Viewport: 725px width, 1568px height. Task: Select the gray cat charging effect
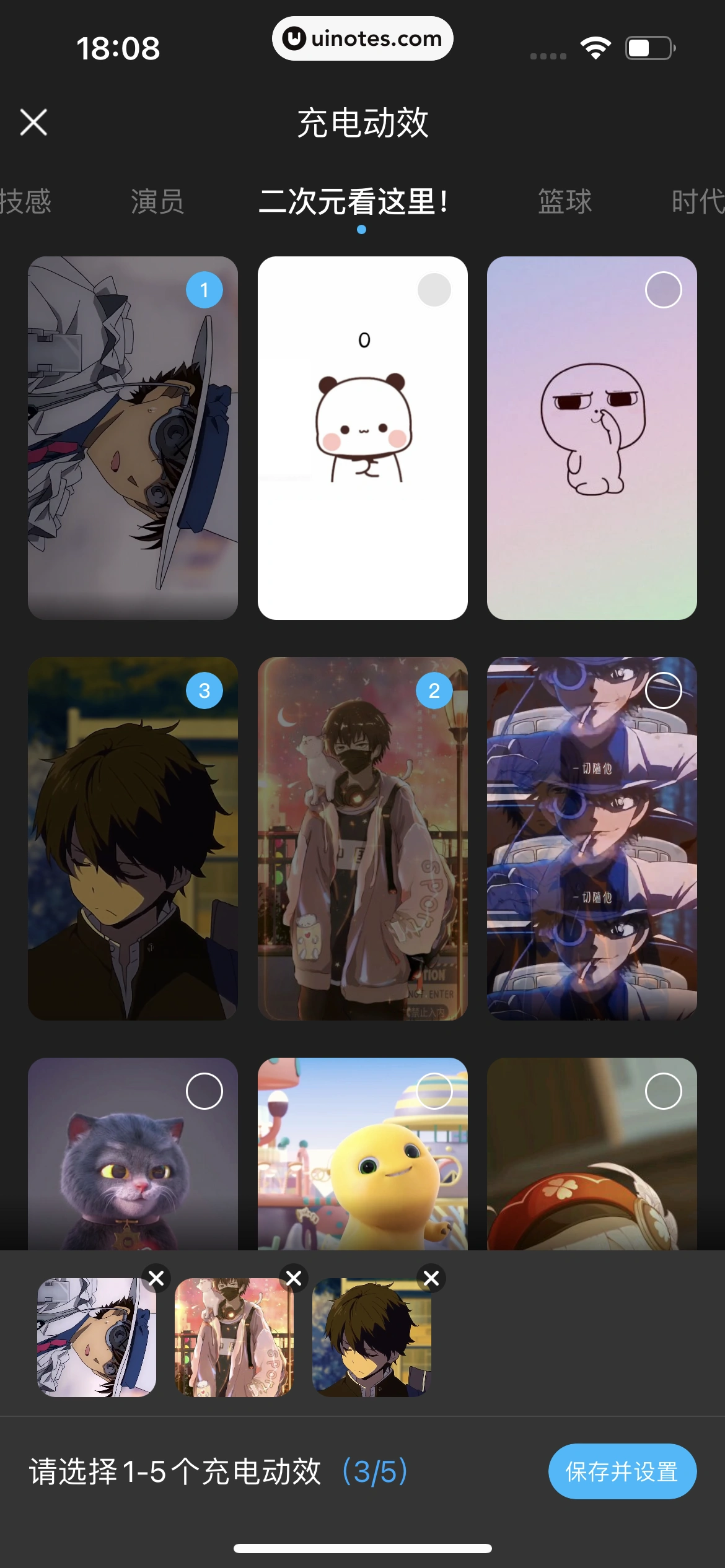pos(204,1091)
